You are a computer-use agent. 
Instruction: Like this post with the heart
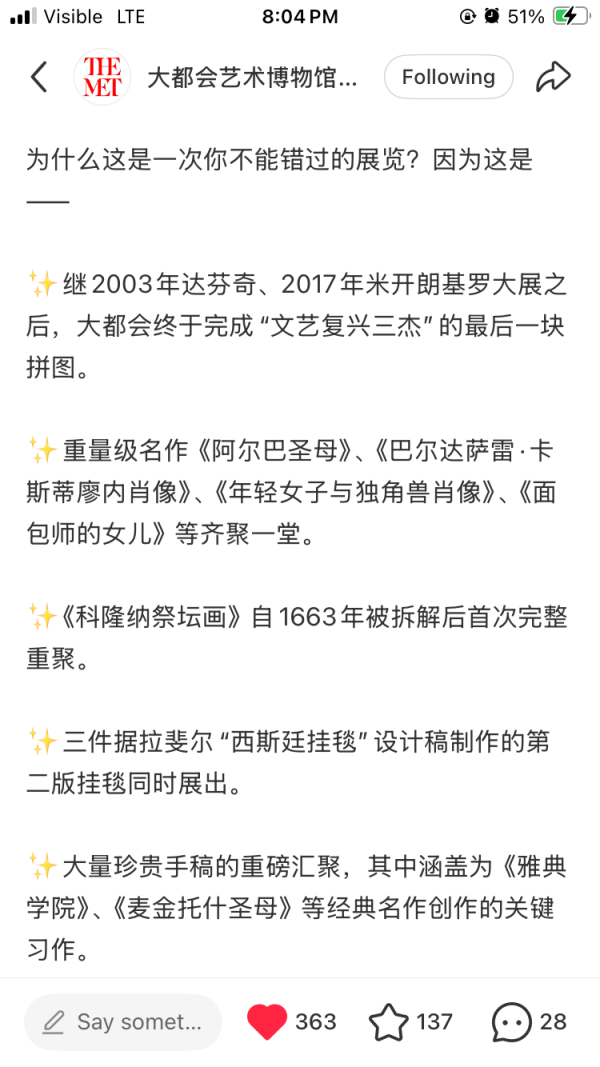coord(267,1021)
